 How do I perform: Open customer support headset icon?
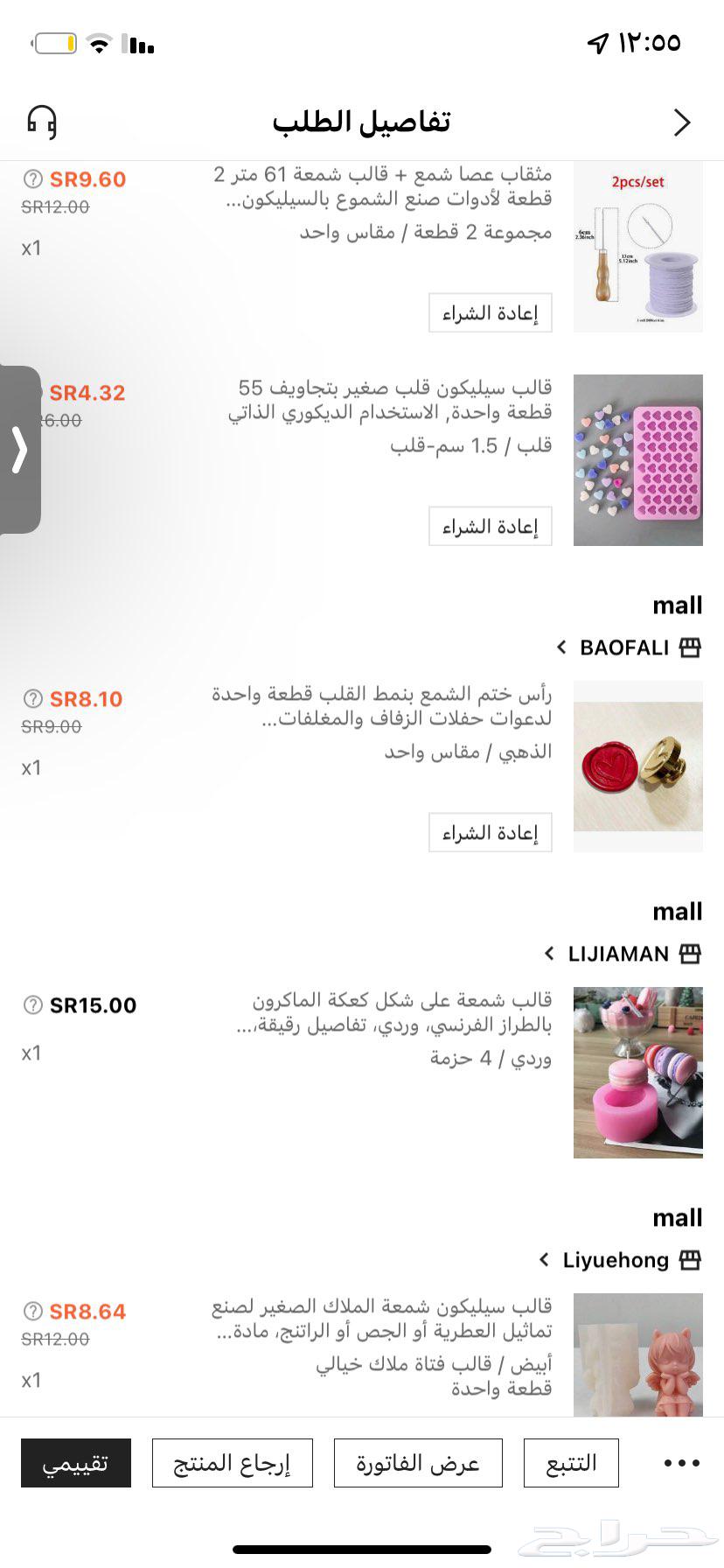tap(42, 122)
